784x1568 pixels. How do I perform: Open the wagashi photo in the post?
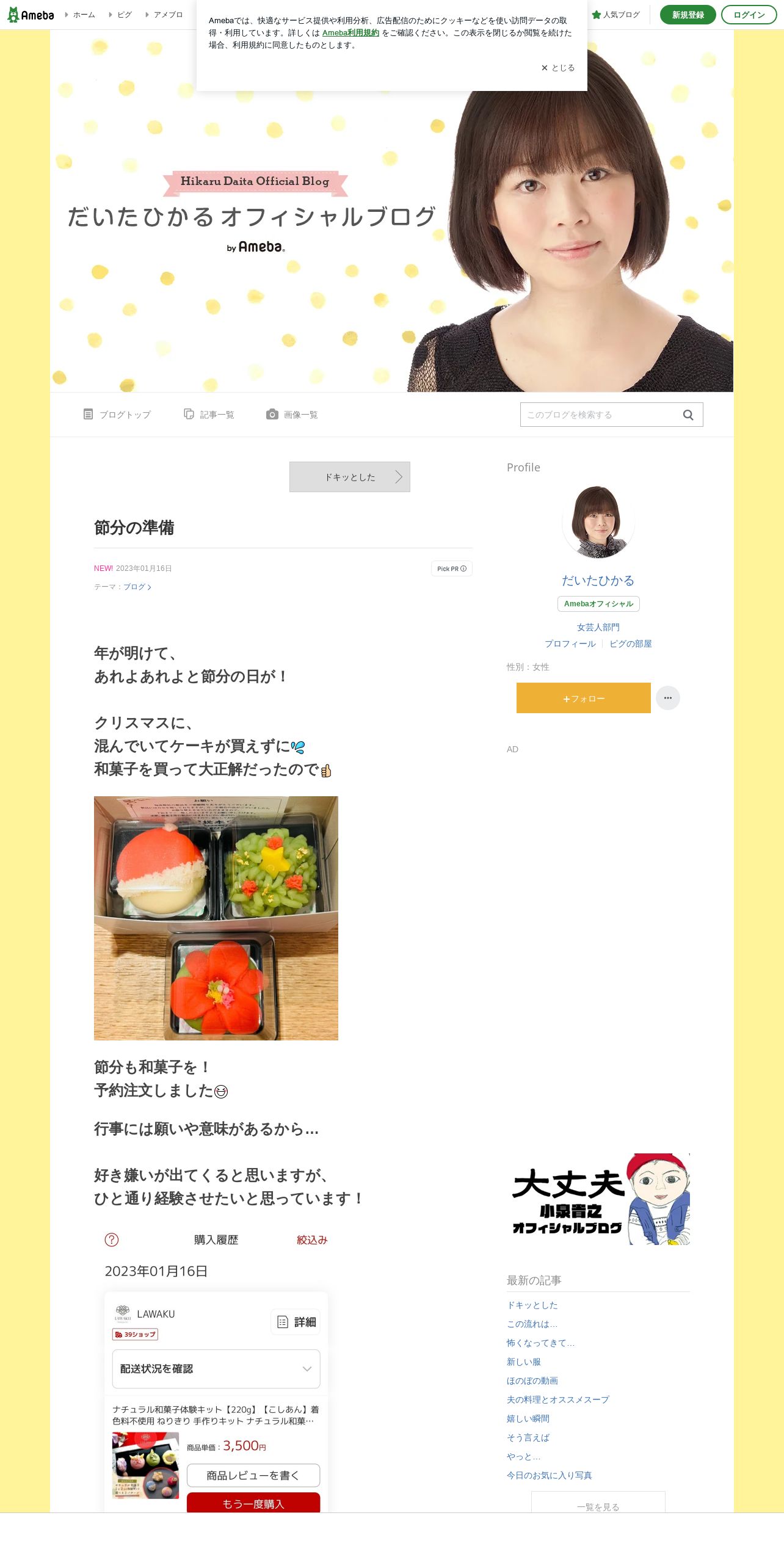click(216, 918)
